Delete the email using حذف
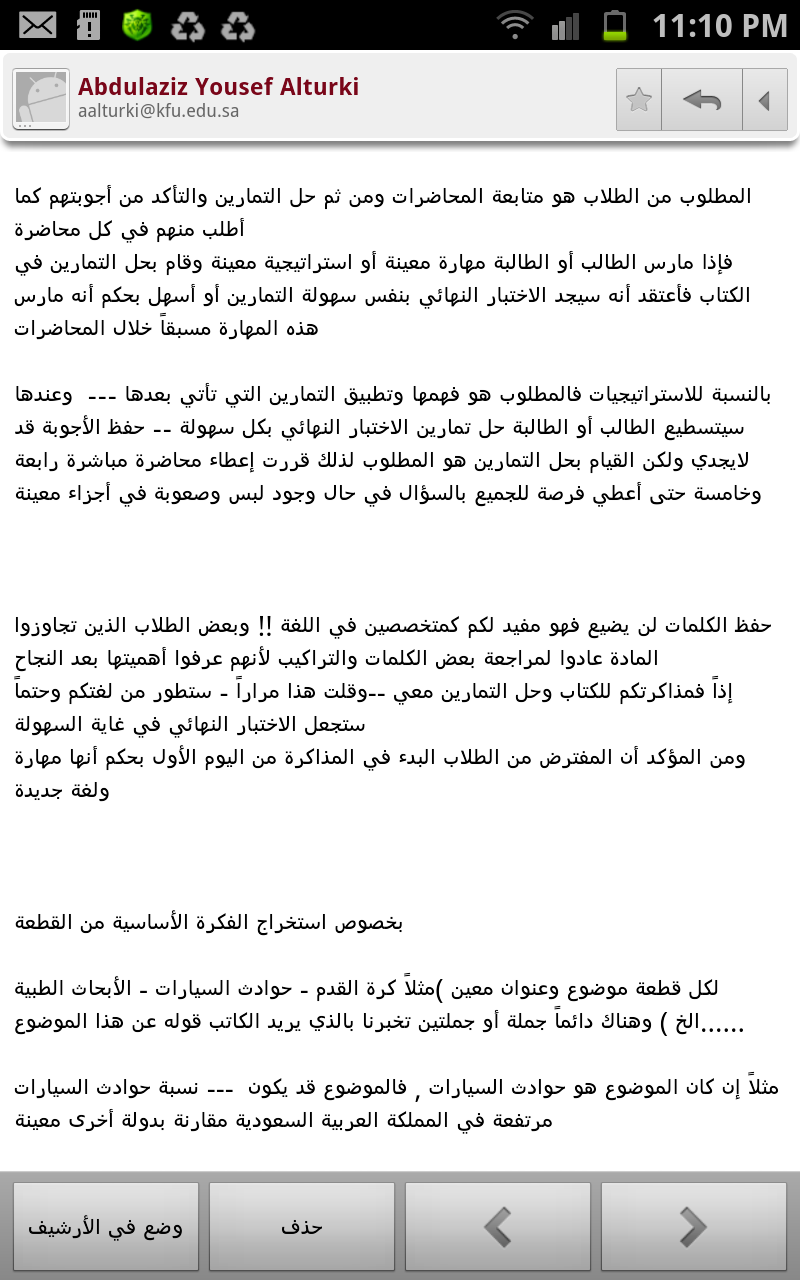800x1280 pixels. pyautogui.click(x=301, y=1226)
